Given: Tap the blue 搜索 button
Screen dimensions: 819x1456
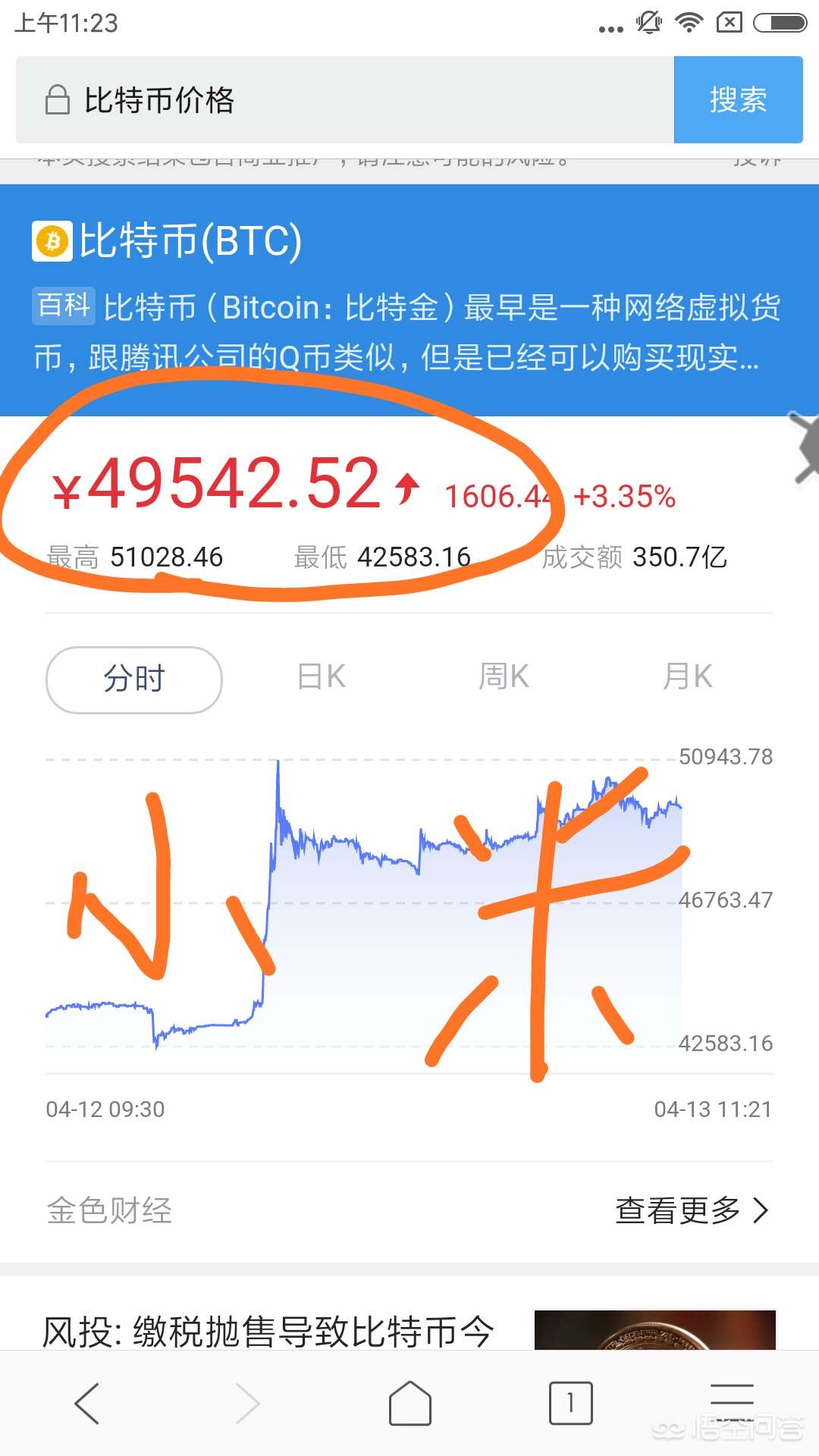Looking at the screenshot, I should coord(738,99).
